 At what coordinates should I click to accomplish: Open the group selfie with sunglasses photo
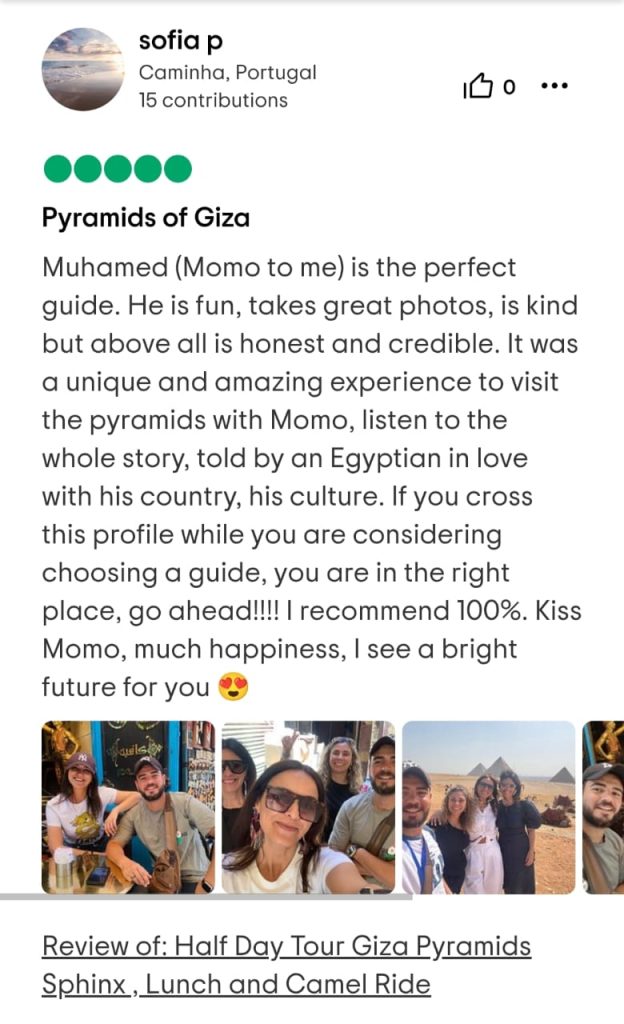(308, 806)
